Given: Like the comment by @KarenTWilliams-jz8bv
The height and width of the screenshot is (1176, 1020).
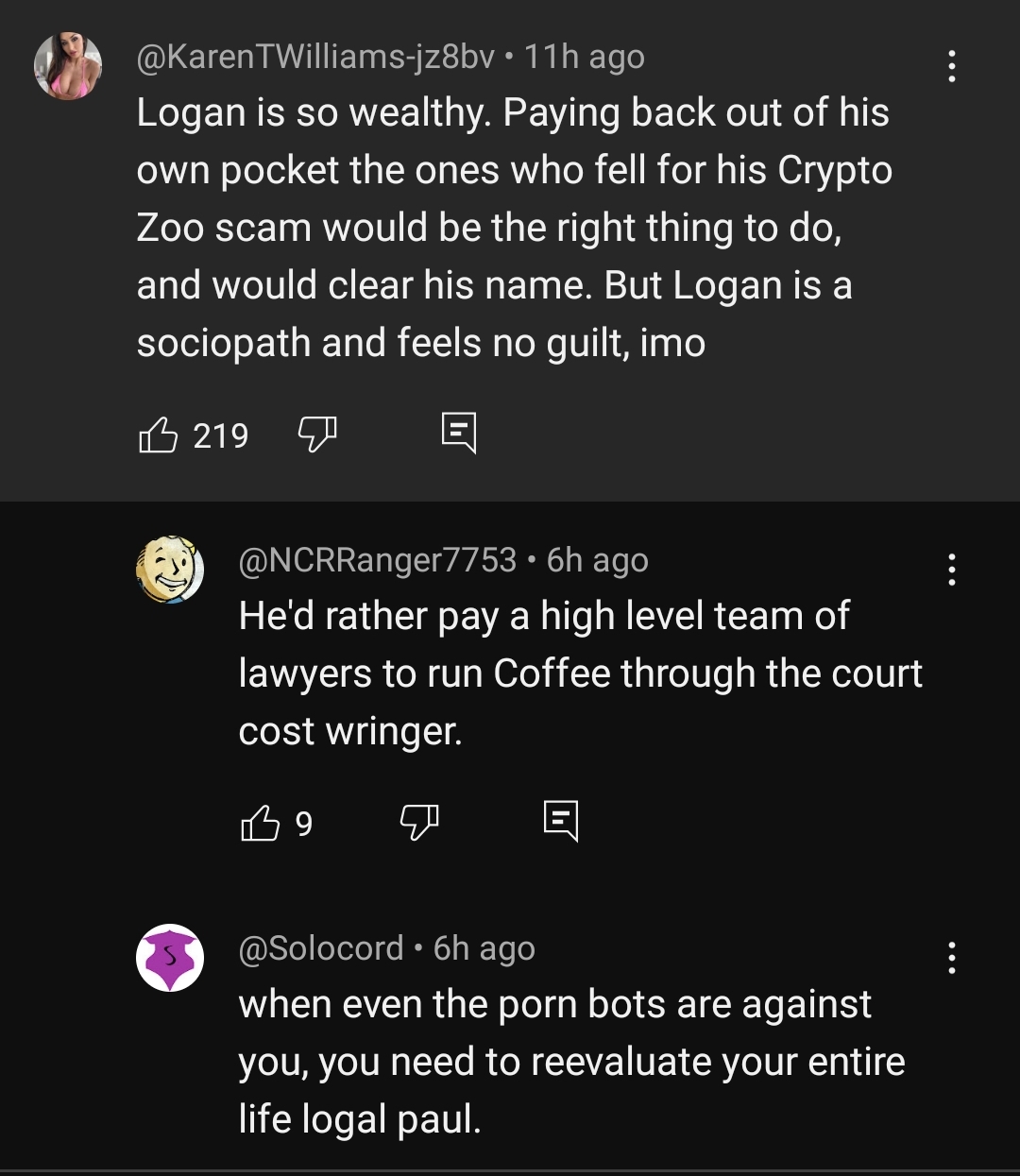Looking at the screenshot, I should click(x=159, y=435).
